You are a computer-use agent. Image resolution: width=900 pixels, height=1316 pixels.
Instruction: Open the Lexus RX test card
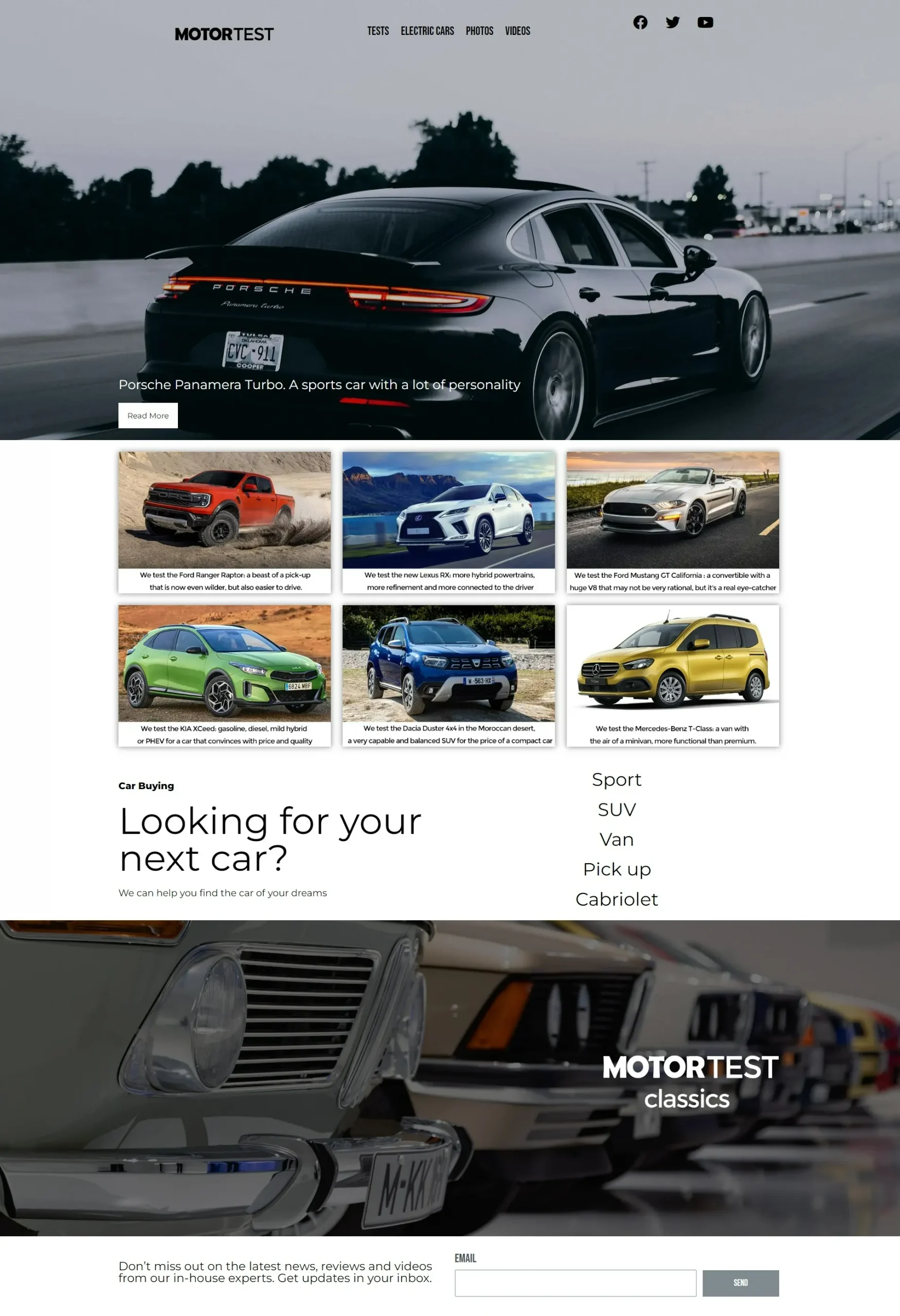(448, 522)
